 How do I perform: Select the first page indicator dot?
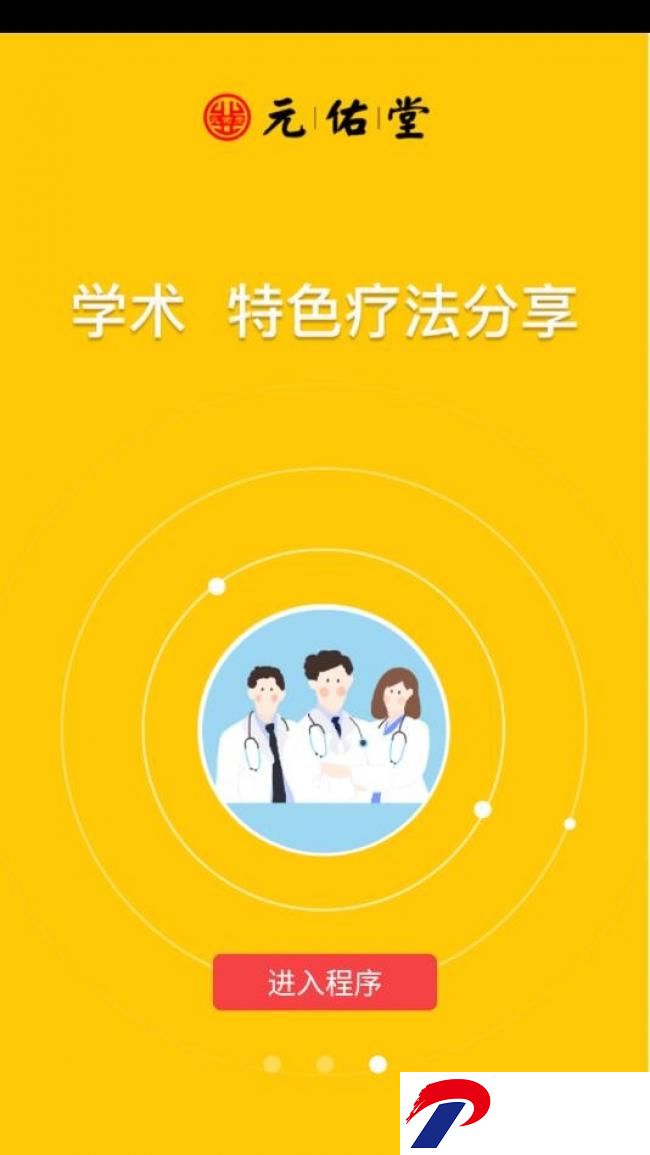click(273, 1064)
